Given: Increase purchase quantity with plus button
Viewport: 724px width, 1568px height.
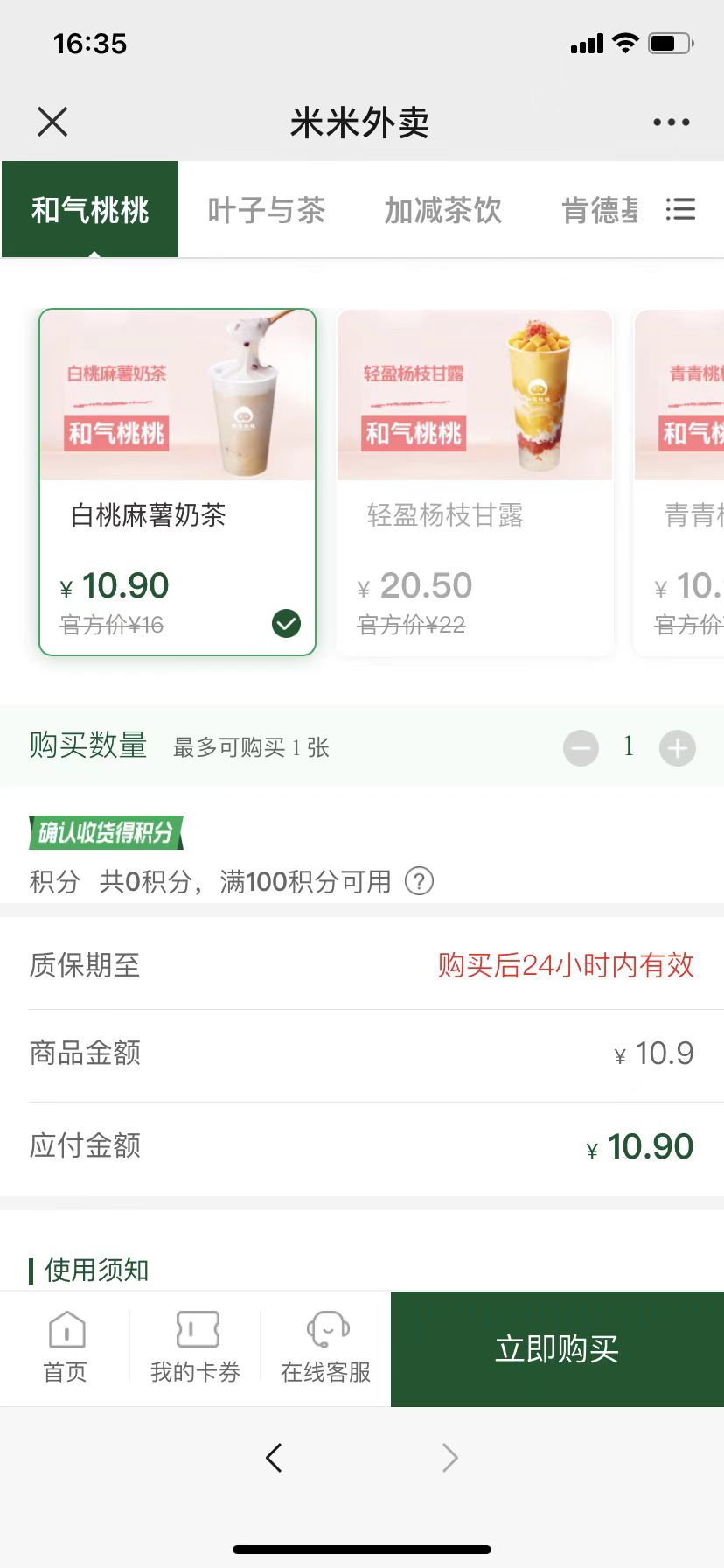Looking at the screenshot, I should click(x=678, y=748).
